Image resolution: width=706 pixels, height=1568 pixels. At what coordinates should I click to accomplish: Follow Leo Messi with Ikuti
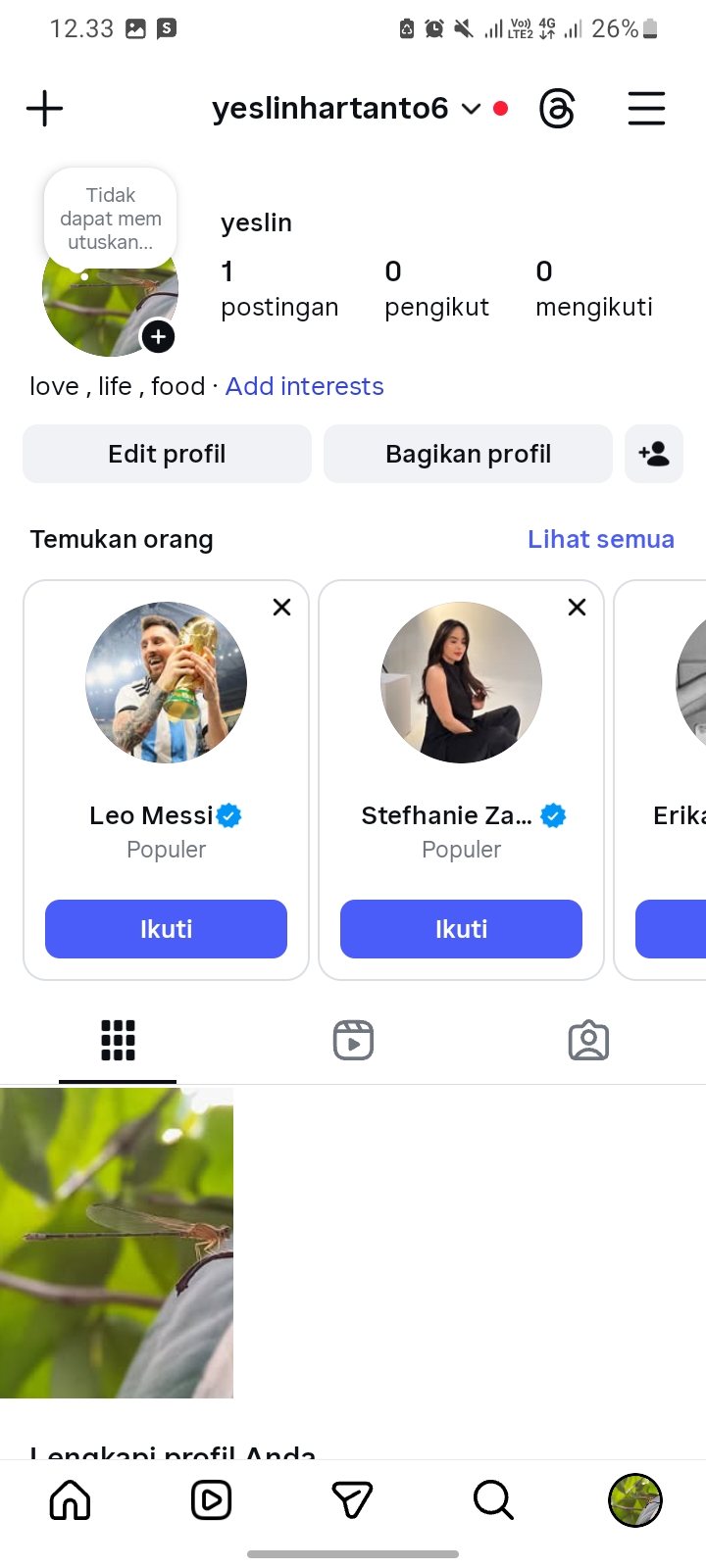click(166, 929)
